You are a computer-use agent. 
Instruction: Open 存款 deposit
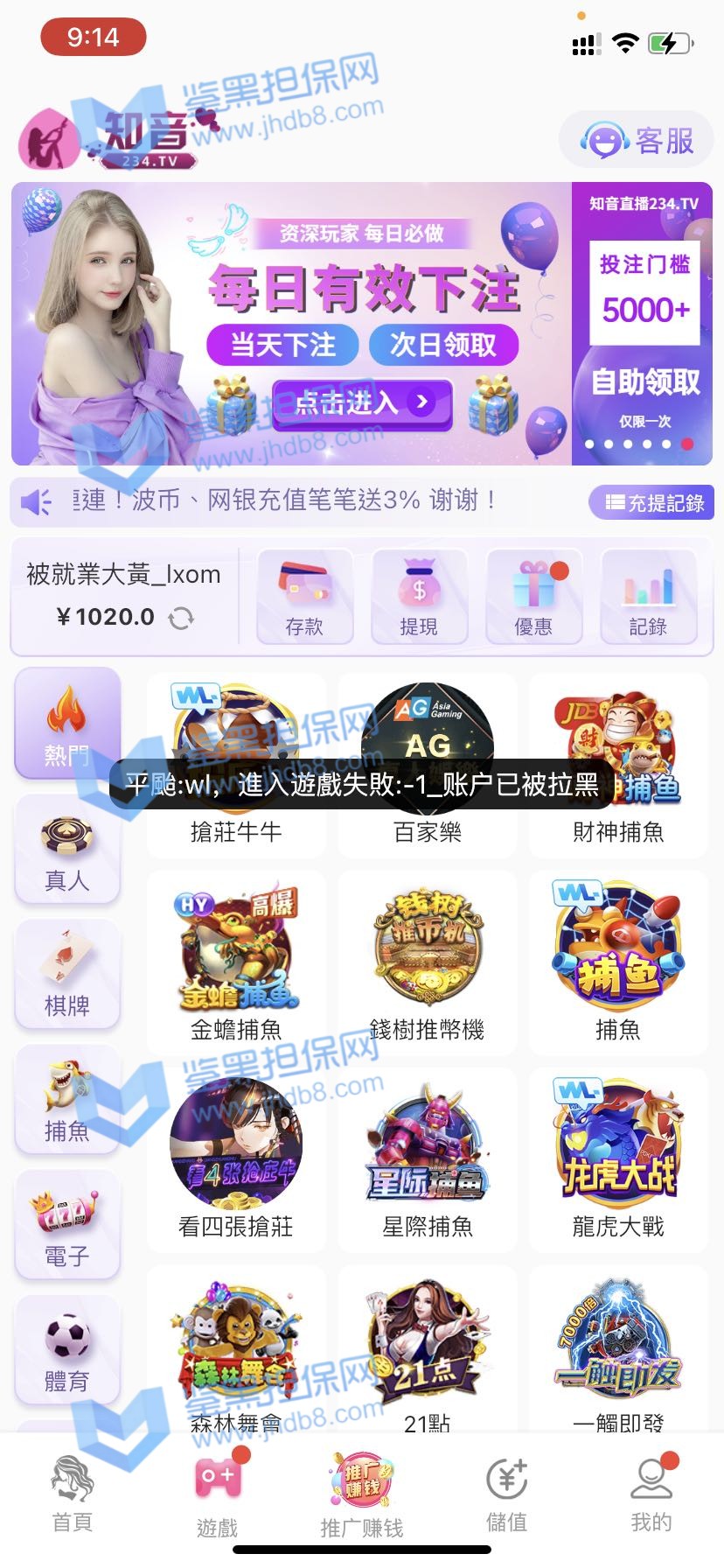coord(304,597)
